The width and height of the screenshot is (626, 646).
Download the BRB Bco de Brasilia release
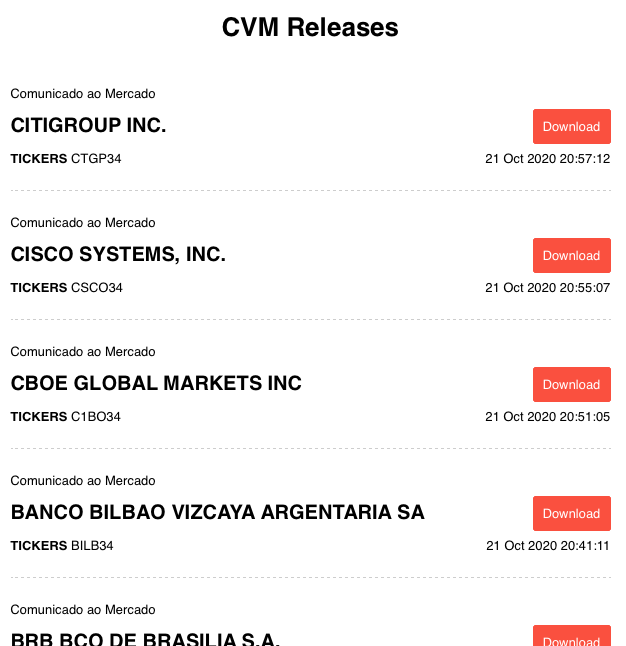[571, 638]
